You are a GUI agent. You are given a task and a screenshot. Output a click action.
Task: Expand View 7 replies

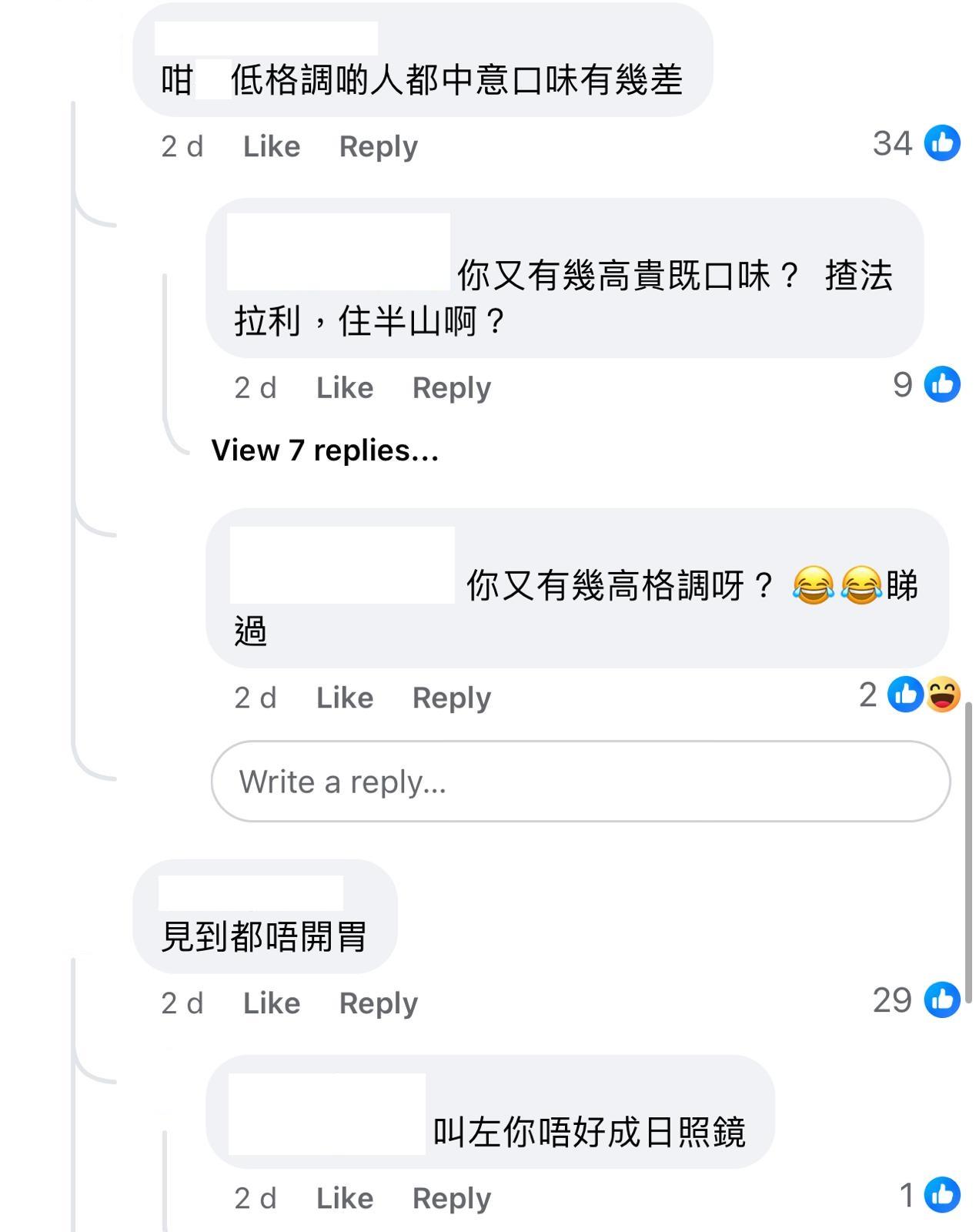[x=325, y=450]
